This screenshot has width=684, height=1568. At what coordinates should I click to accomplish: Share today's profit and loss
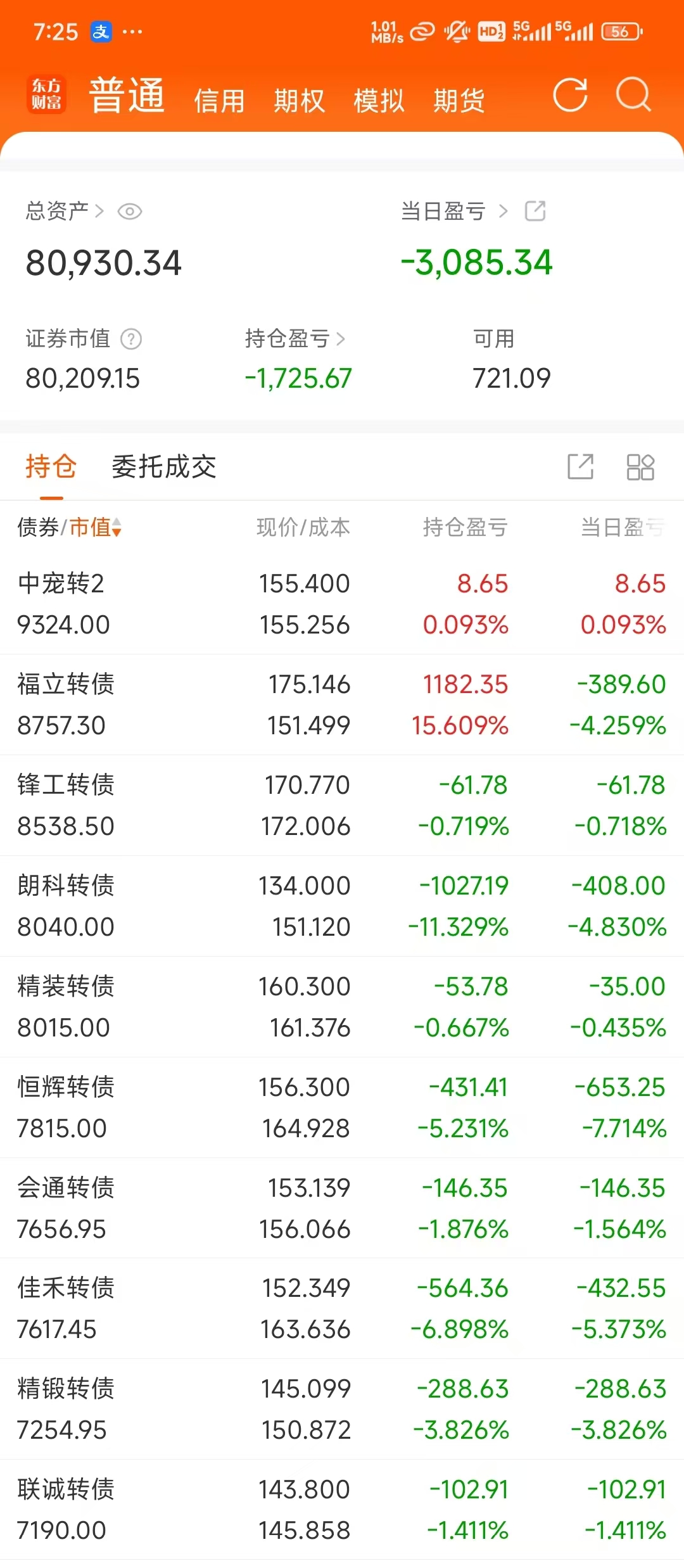(535, 211)
